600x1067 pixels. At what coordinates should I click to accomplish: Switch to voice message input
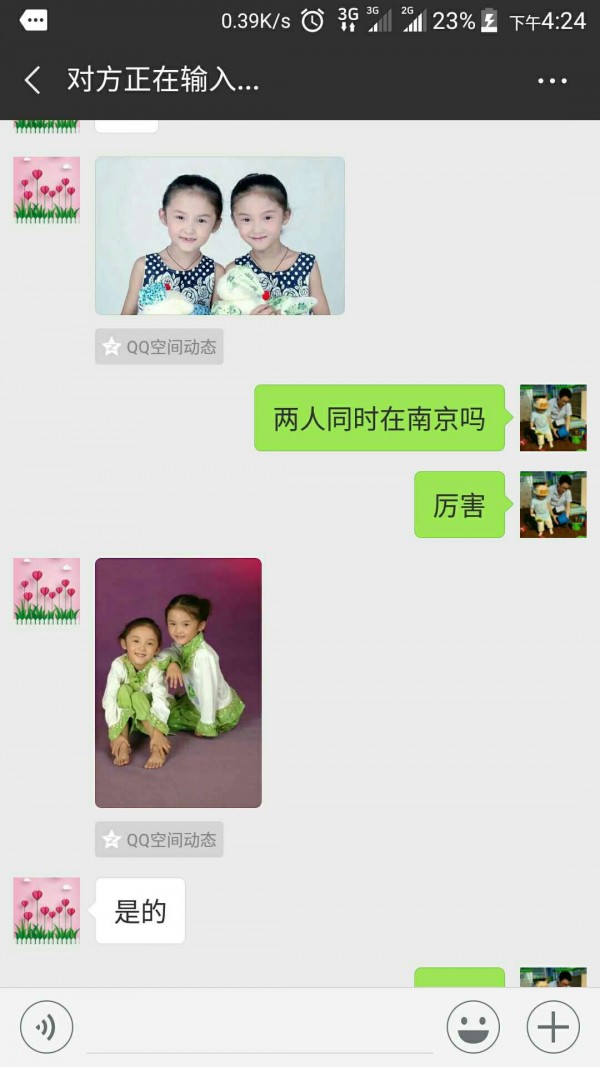point(46,1027)
